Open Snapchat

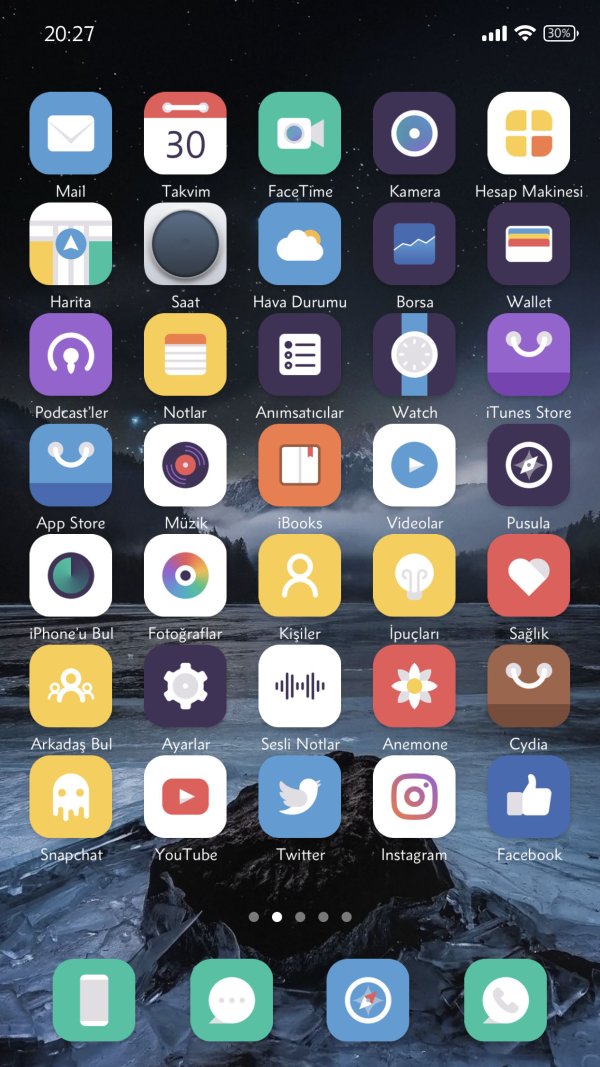click(x=70, y=796)
